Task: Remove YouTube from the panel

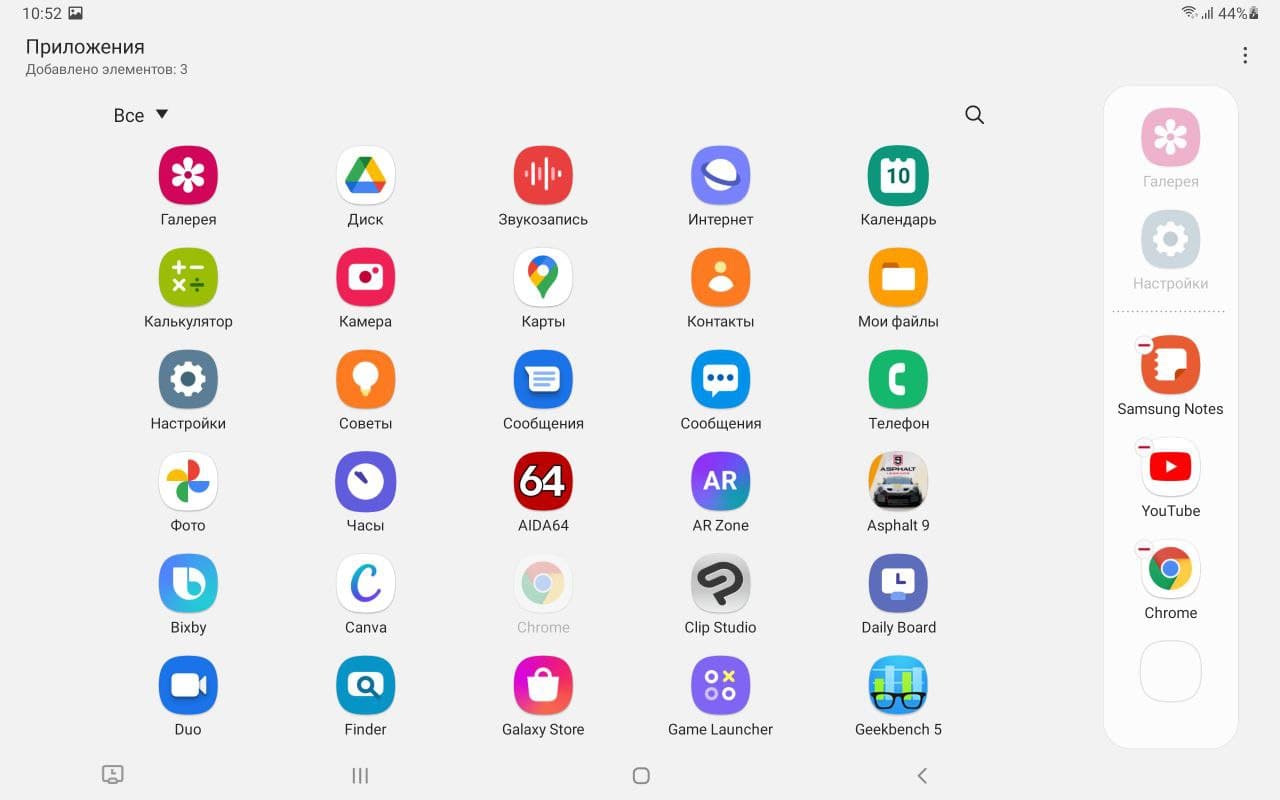Action: 1144,447
